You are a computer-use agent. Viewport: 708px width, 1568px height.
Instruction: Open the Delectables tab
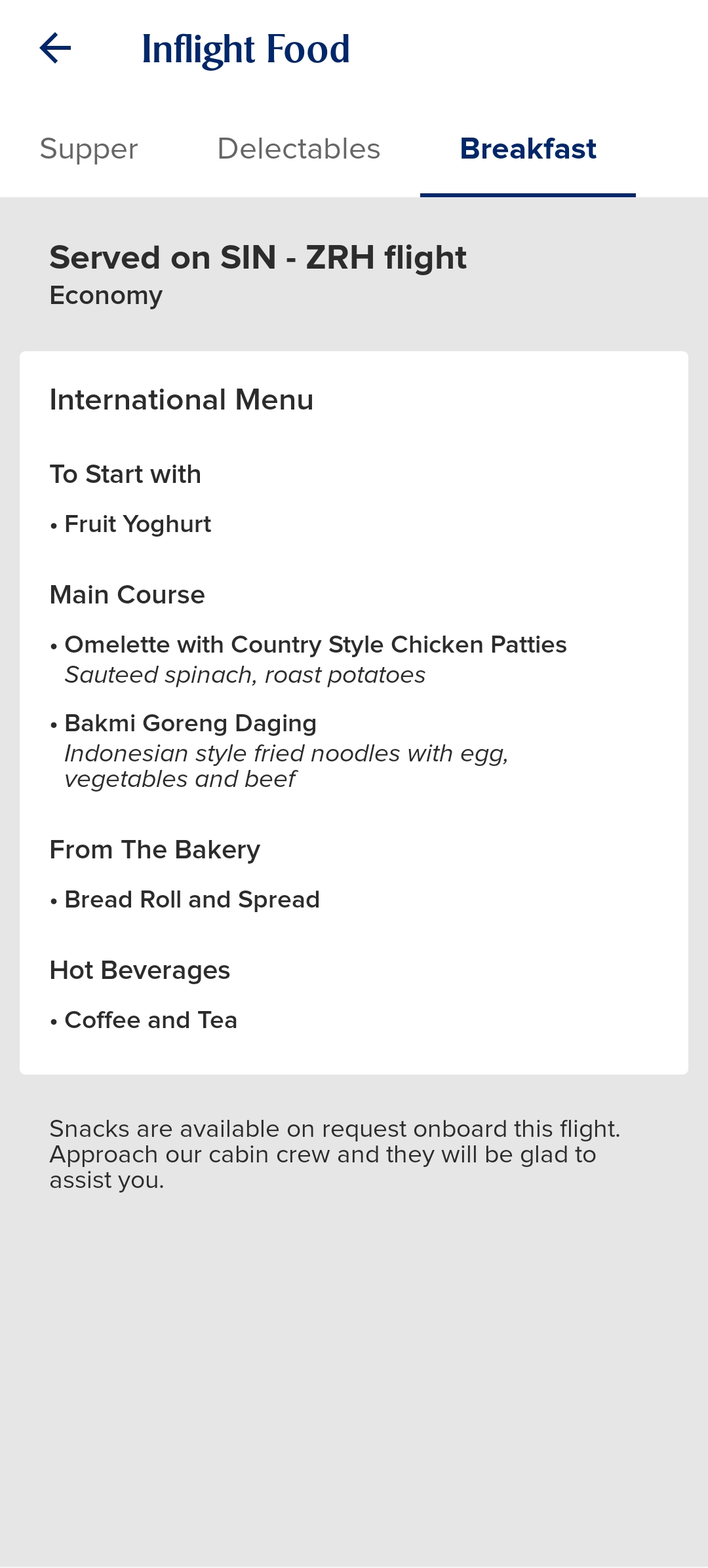pyautogui.click(x=298, y=149)
